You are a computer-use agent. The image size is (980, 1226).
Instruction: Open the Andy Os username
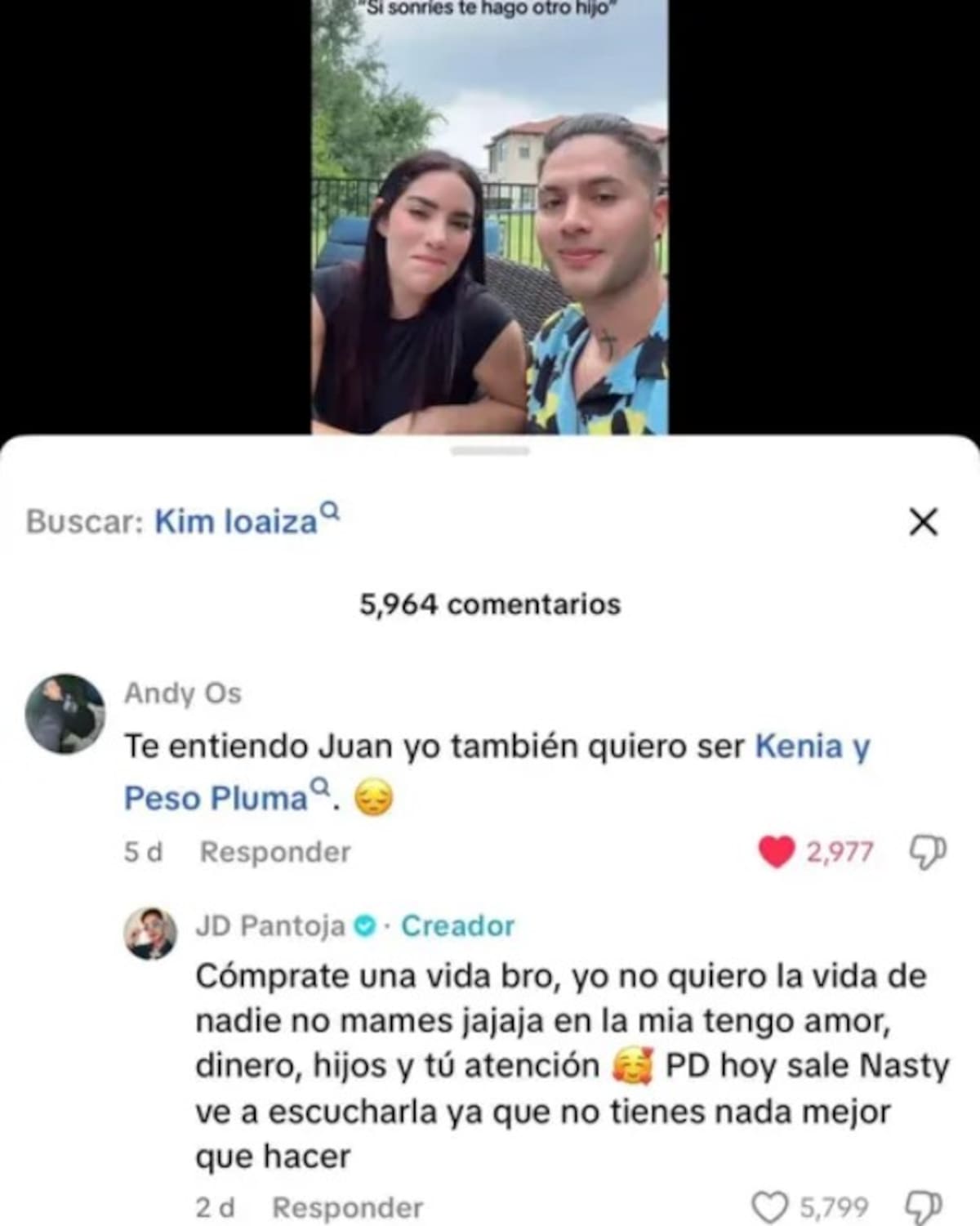pos(183,693)
